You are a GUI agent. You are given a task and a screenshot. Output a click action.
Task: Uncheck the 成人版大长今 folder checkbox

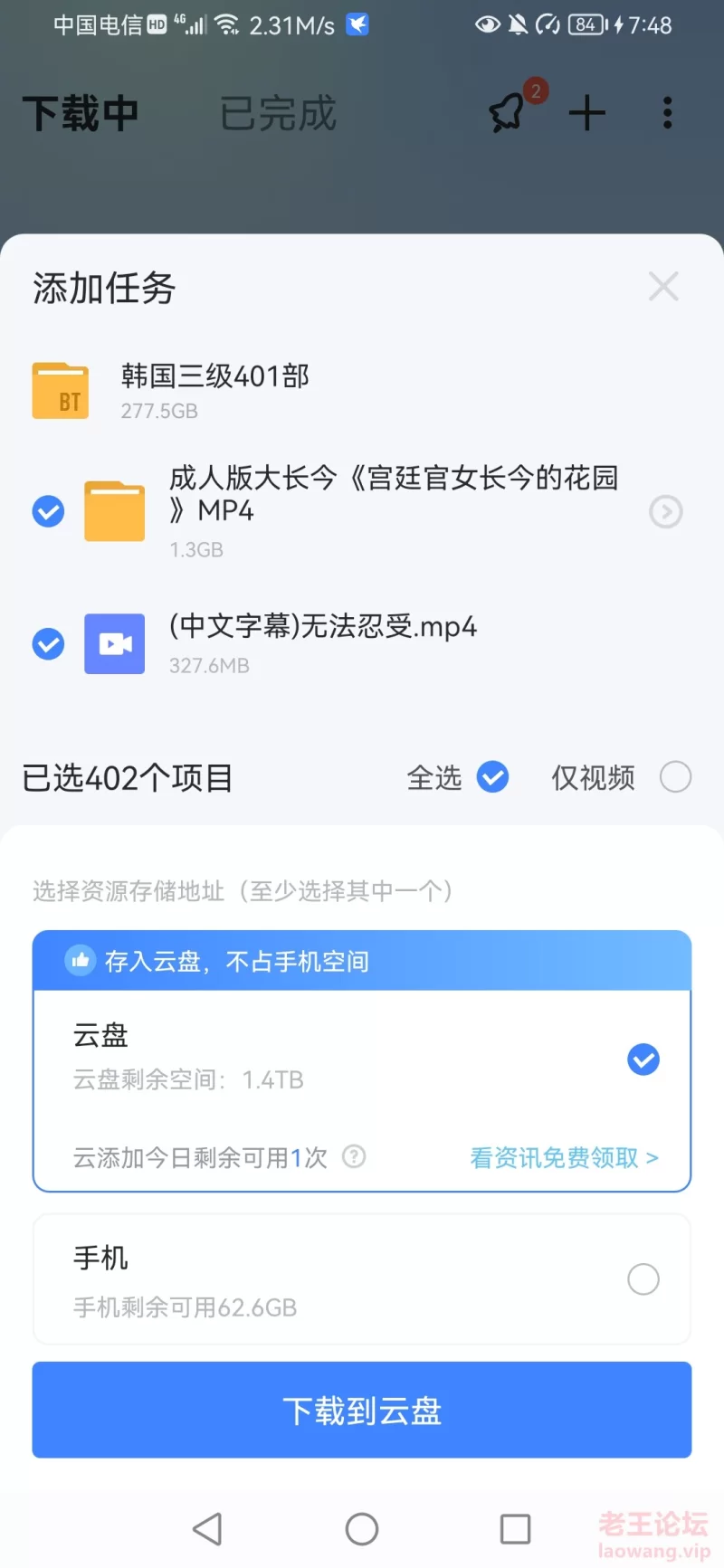(48, 511)
